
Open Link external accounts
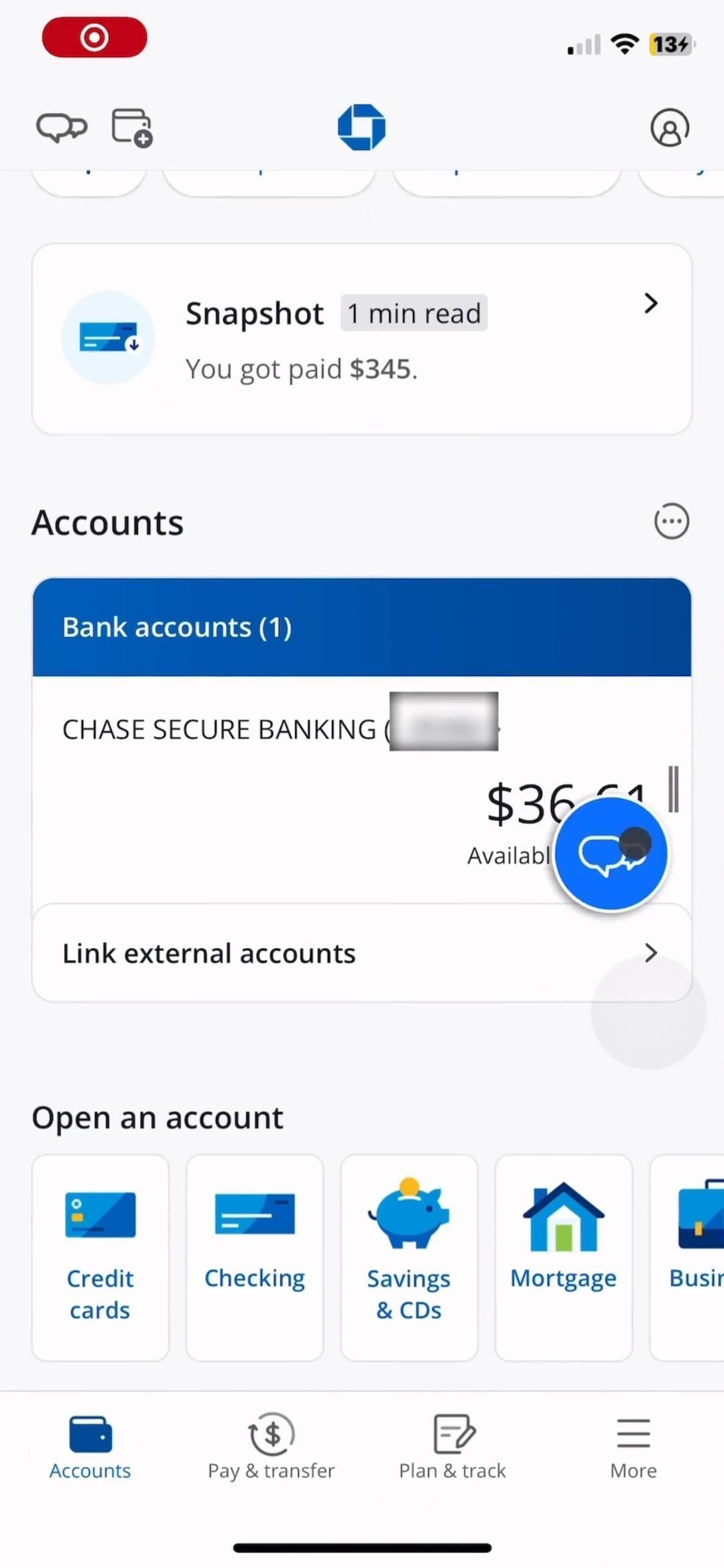tap(362, 953)
